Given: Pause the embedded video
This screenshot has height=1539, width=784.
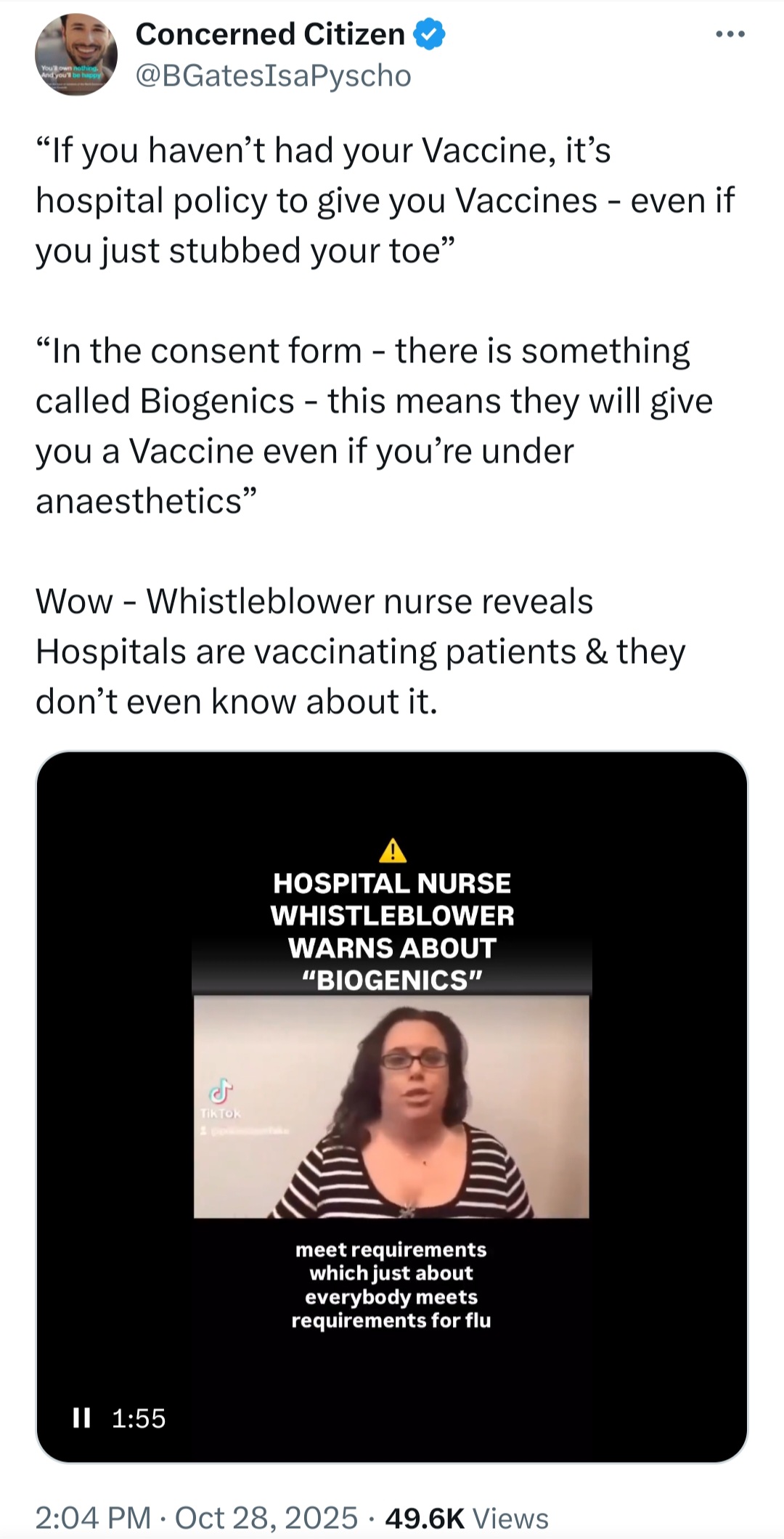Looking at the screenshot, I should (81, 1417).
